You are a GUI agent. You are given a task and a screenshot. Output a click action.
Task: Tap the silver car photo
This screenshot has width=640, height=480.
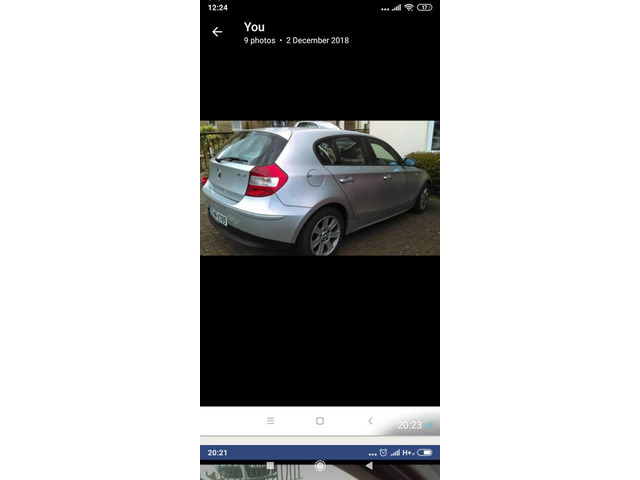pos(320,188)
